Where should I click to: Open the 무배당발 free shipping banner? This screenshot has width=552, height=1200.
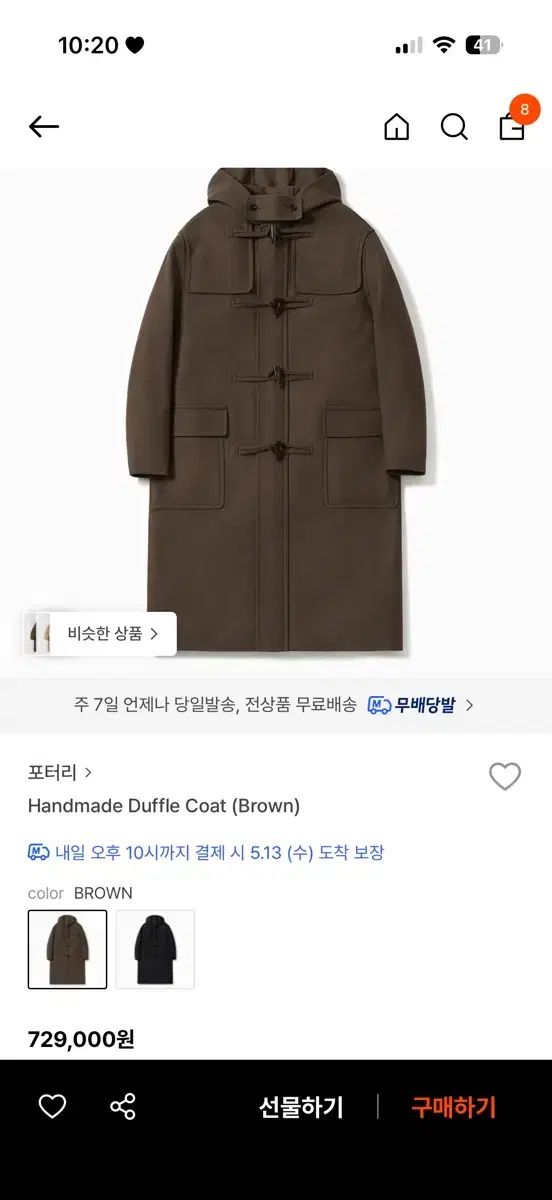click(x=276, y=705)
